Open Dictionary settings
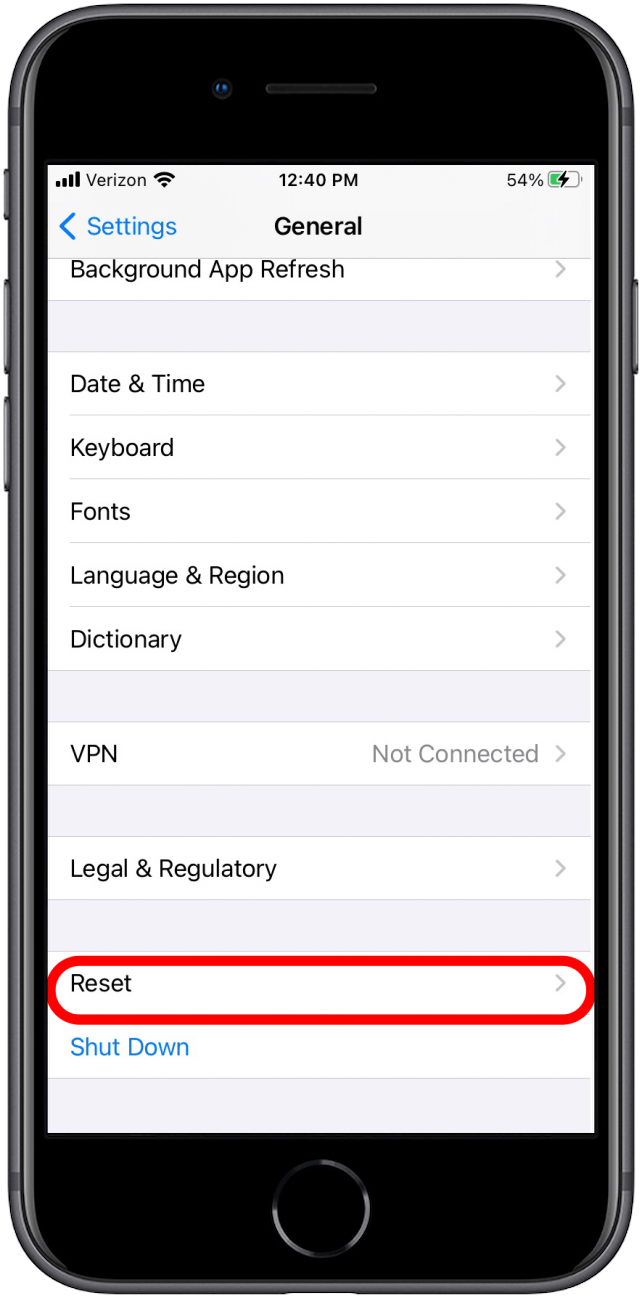The height and width of the screenshot is (1298, 642). tap(318, 640)
